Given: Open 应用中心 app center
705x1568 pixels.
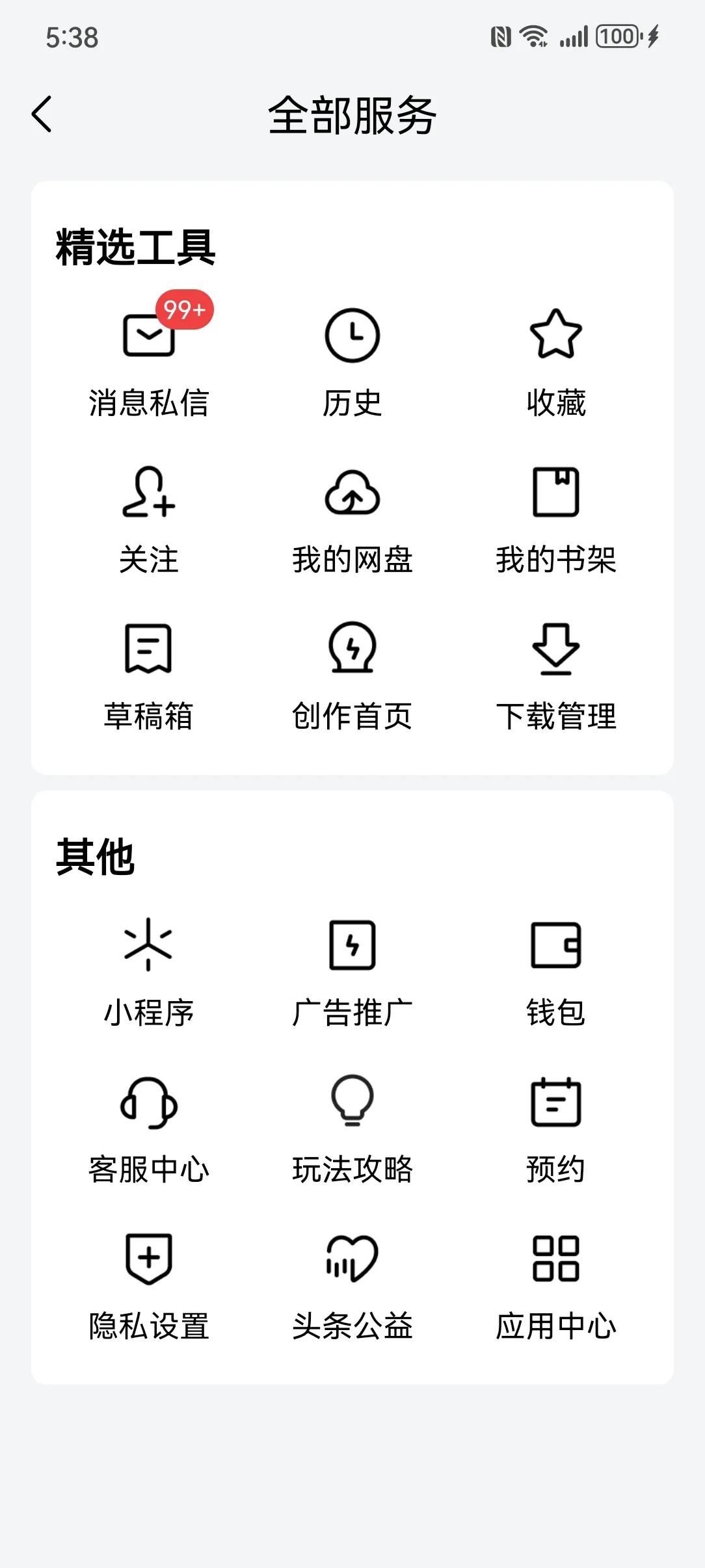Looking at the screenshot, I should [x=556, y=1287].
